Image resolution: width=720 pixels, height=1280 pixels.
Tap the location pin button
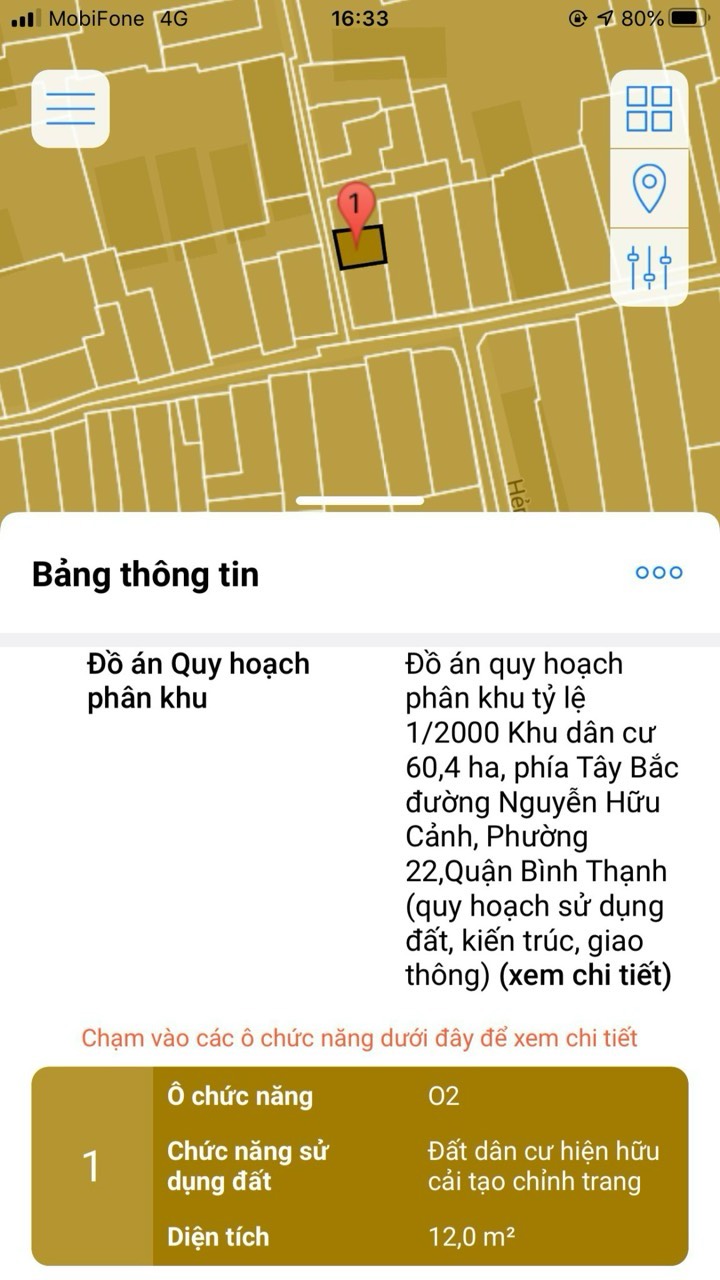click(x=649, y=188)
